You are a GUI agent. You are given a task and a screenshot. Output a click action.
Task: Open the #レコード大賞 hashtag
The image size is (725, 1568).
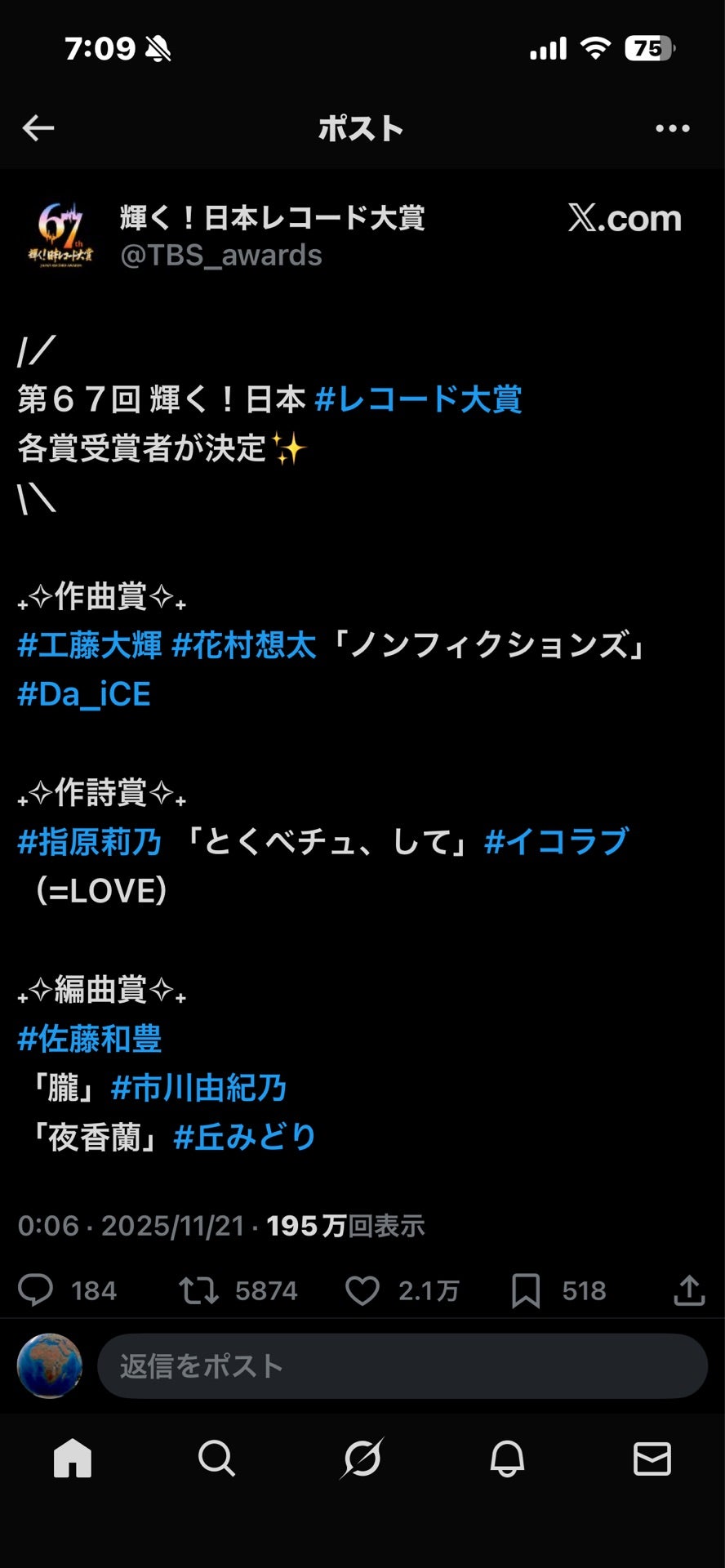[x=418, y=400]
